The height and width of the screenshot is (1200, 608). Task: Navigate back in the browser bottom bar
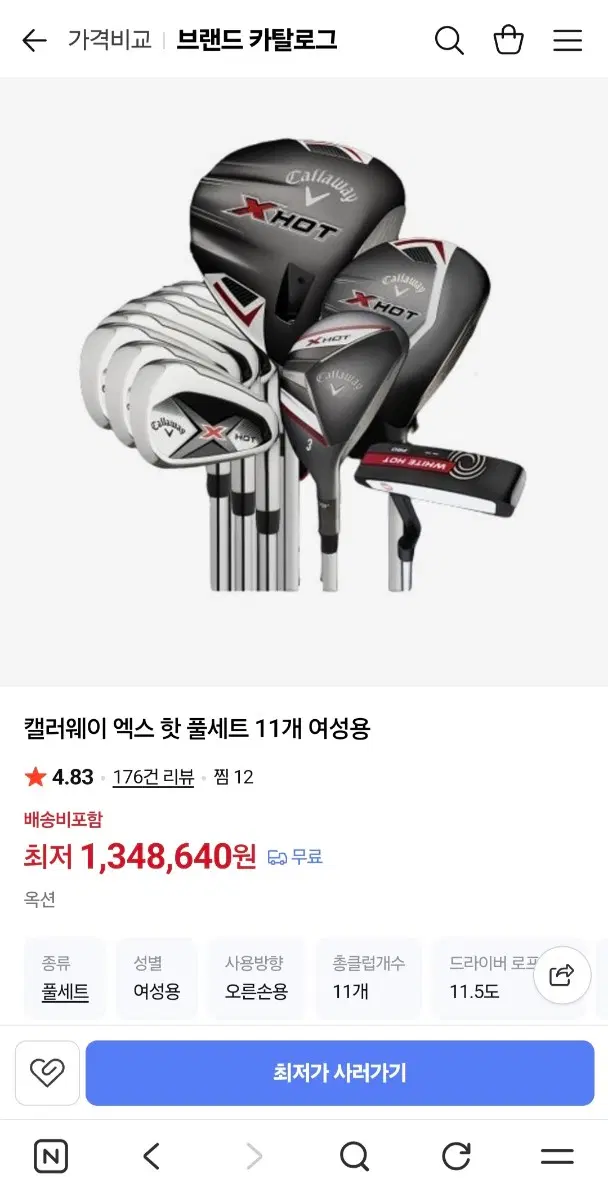[x=151, y=1157]
